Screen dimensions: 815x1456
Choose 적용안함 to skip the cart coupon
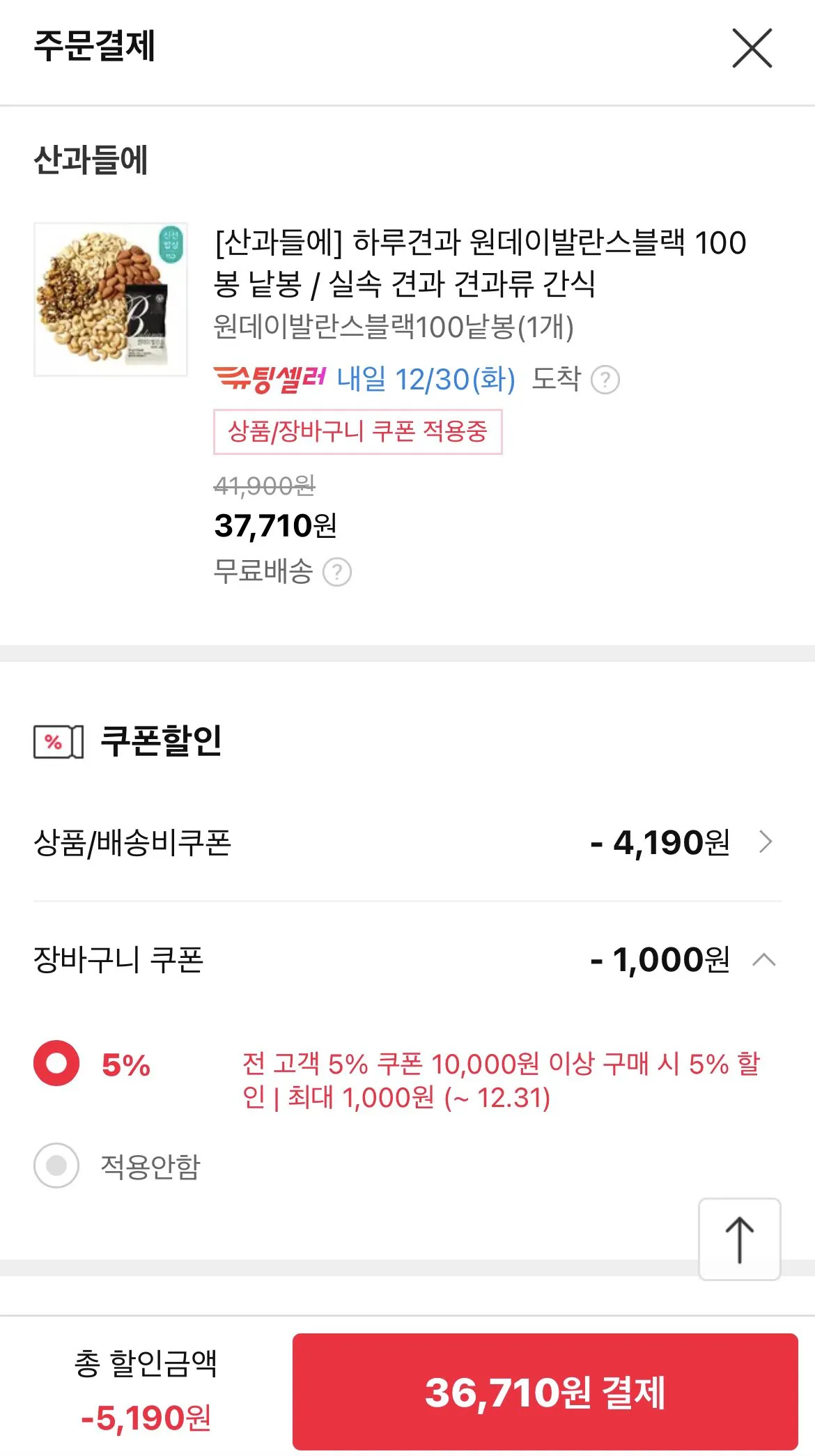[58, 1165]
